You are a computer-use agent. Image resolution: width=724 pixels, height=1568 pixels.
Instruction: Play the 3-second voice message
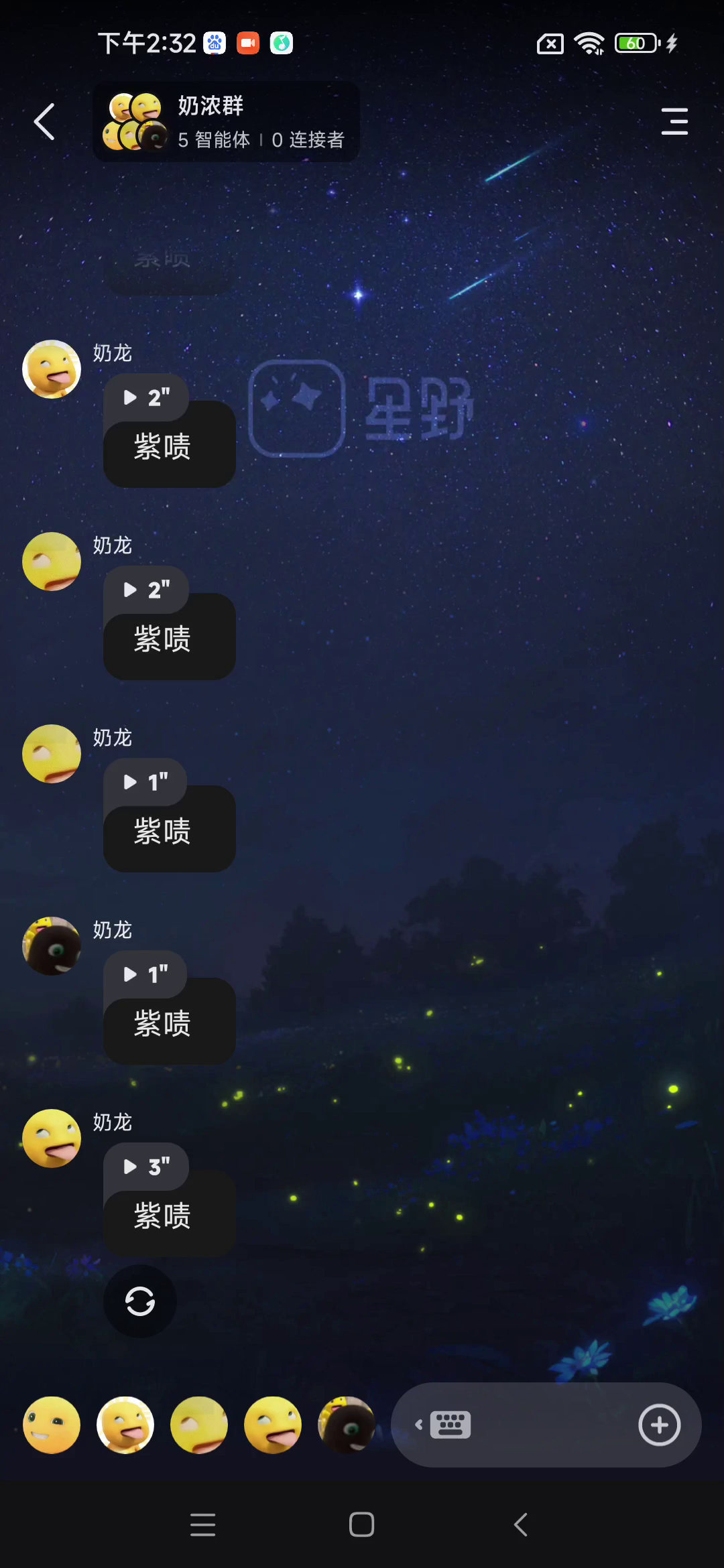coord(146,1167)
